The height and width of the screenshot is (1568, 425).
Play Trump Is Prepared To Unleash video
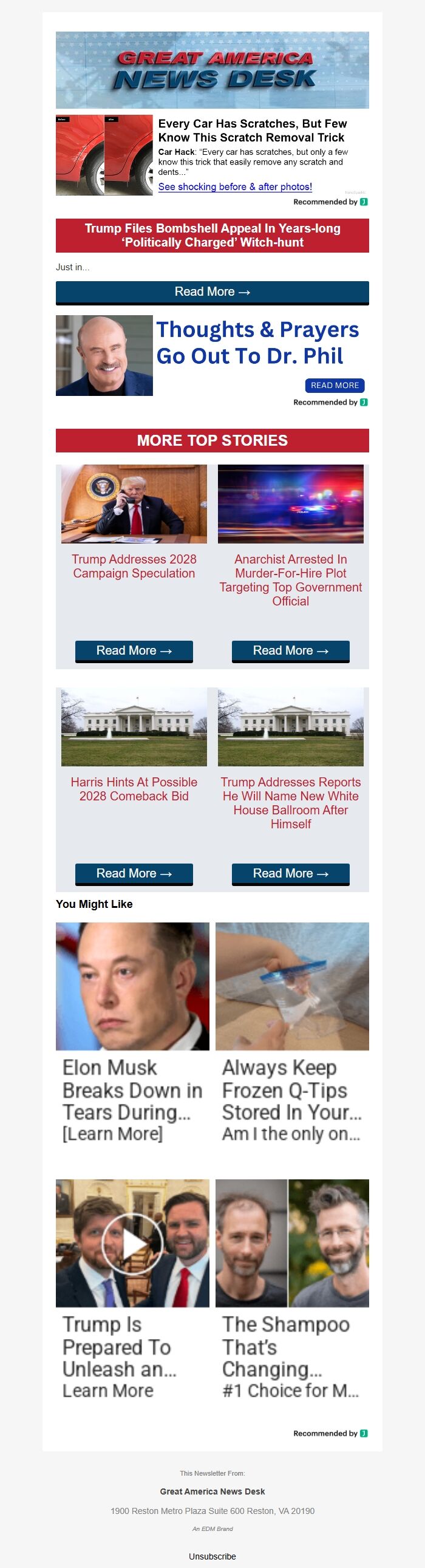(132, 1243)
